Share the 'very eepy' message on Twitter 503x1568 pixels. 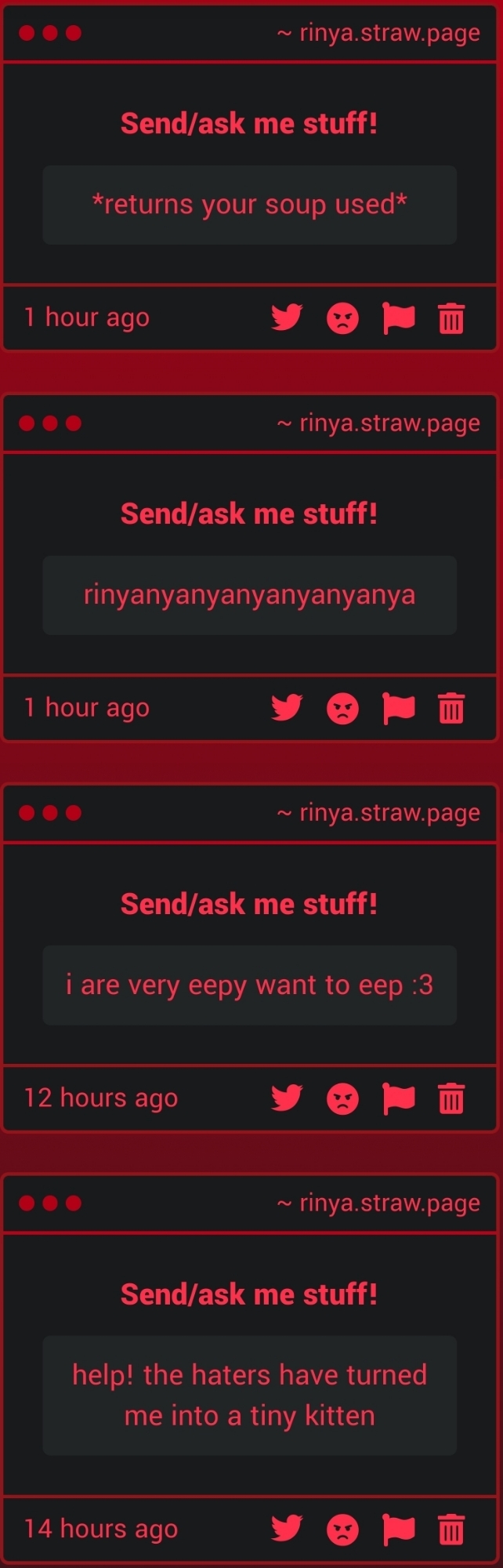pyautogui.click(x=287, y=1098)
